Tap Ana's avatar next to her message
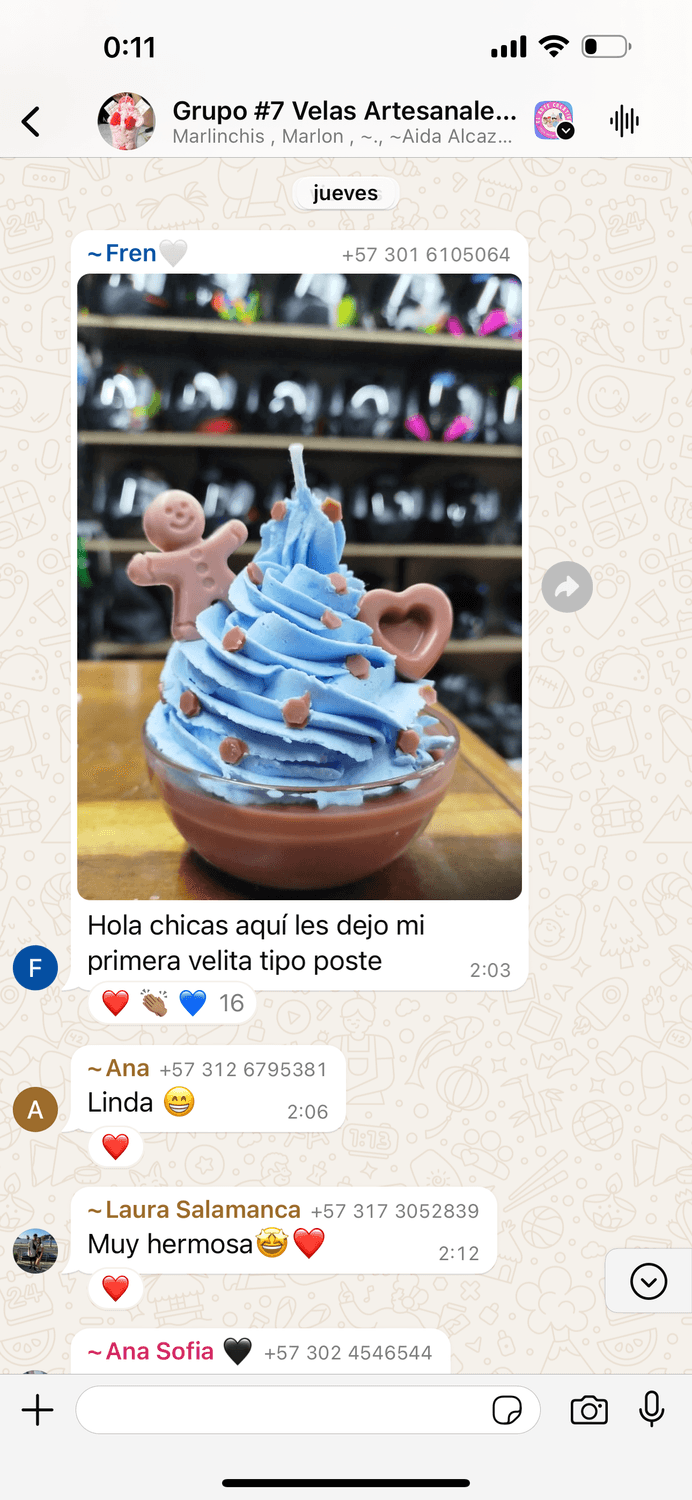 pyautogui.click(x=35, y=1109)
